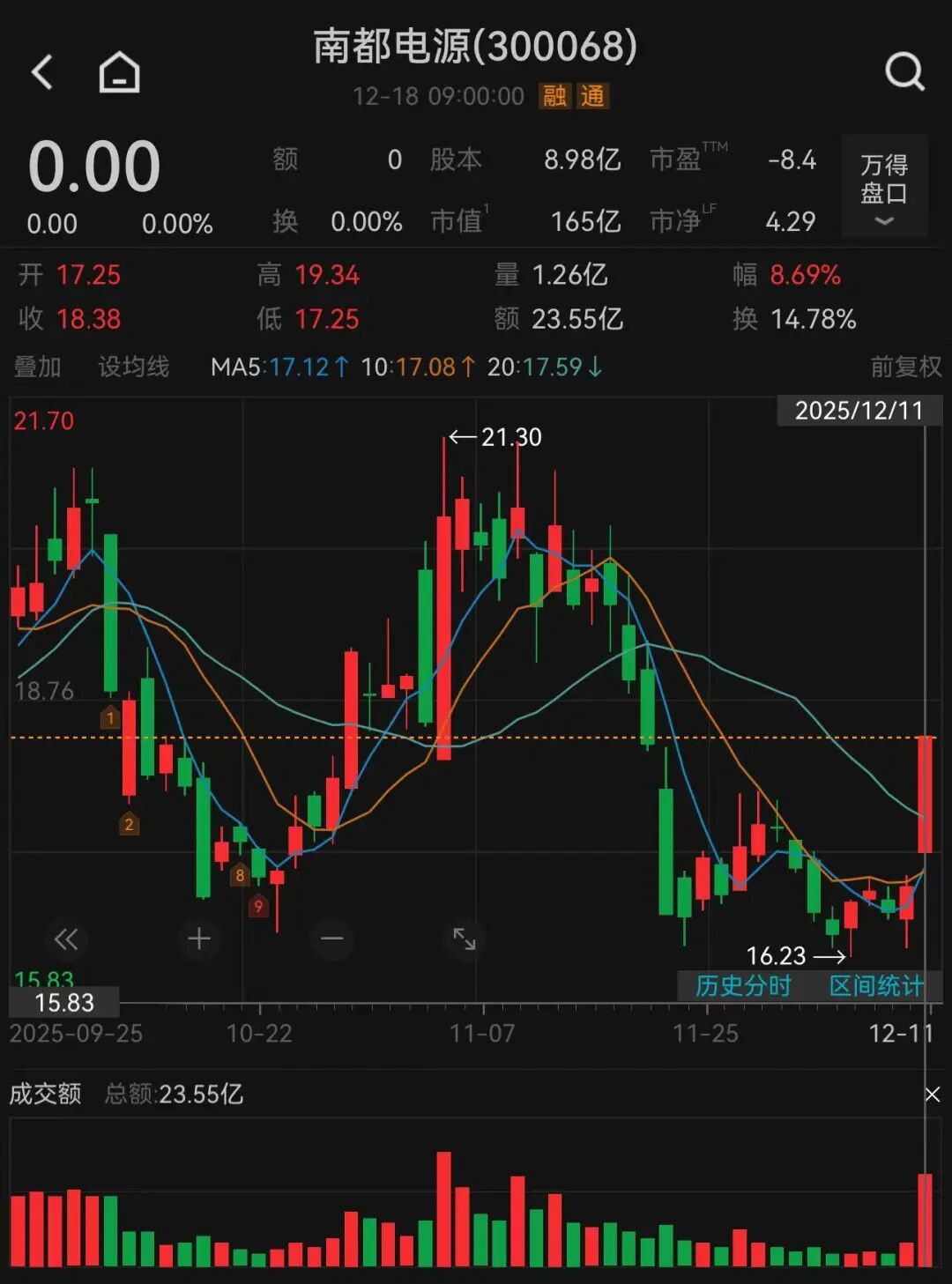The width and height of the screenshot is (952, 1284).
Task: Close the 成交额 indicator panel
Action: point(933,1095)
